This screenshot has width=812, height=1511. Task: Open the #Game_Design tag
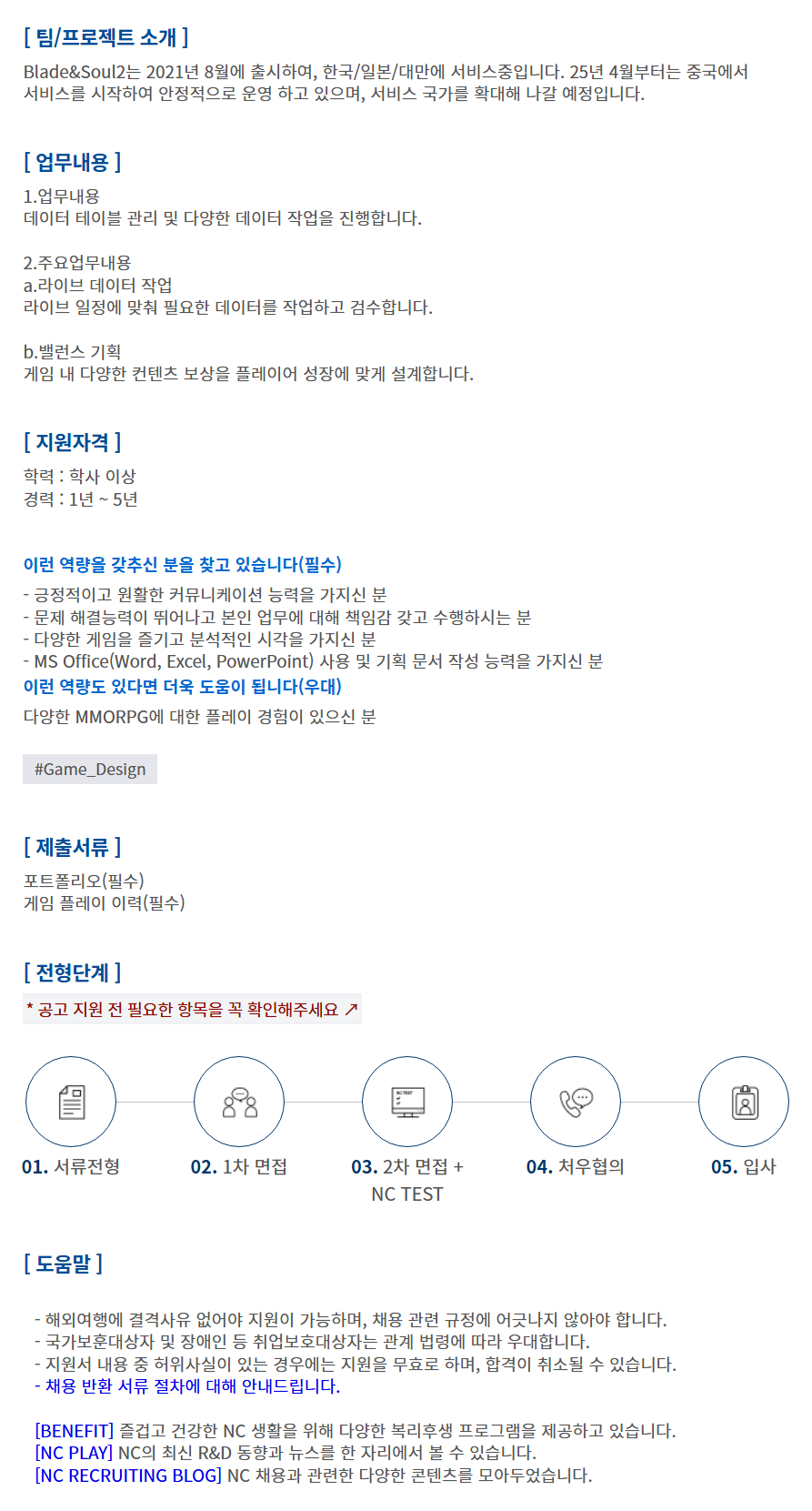click(90, 769)
